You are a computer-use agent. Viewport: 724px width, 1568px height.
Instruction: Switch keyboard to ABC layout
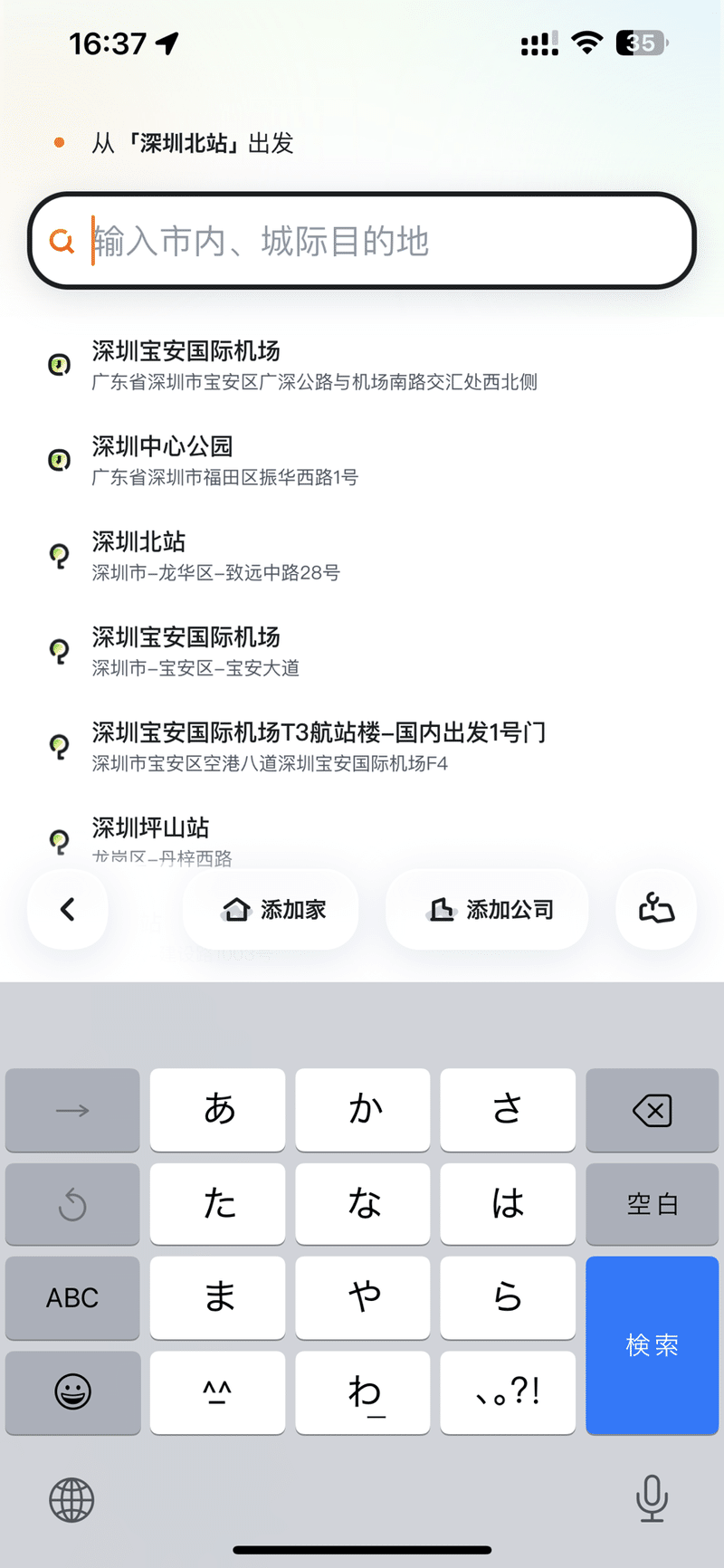click(x=72, y=1298)
